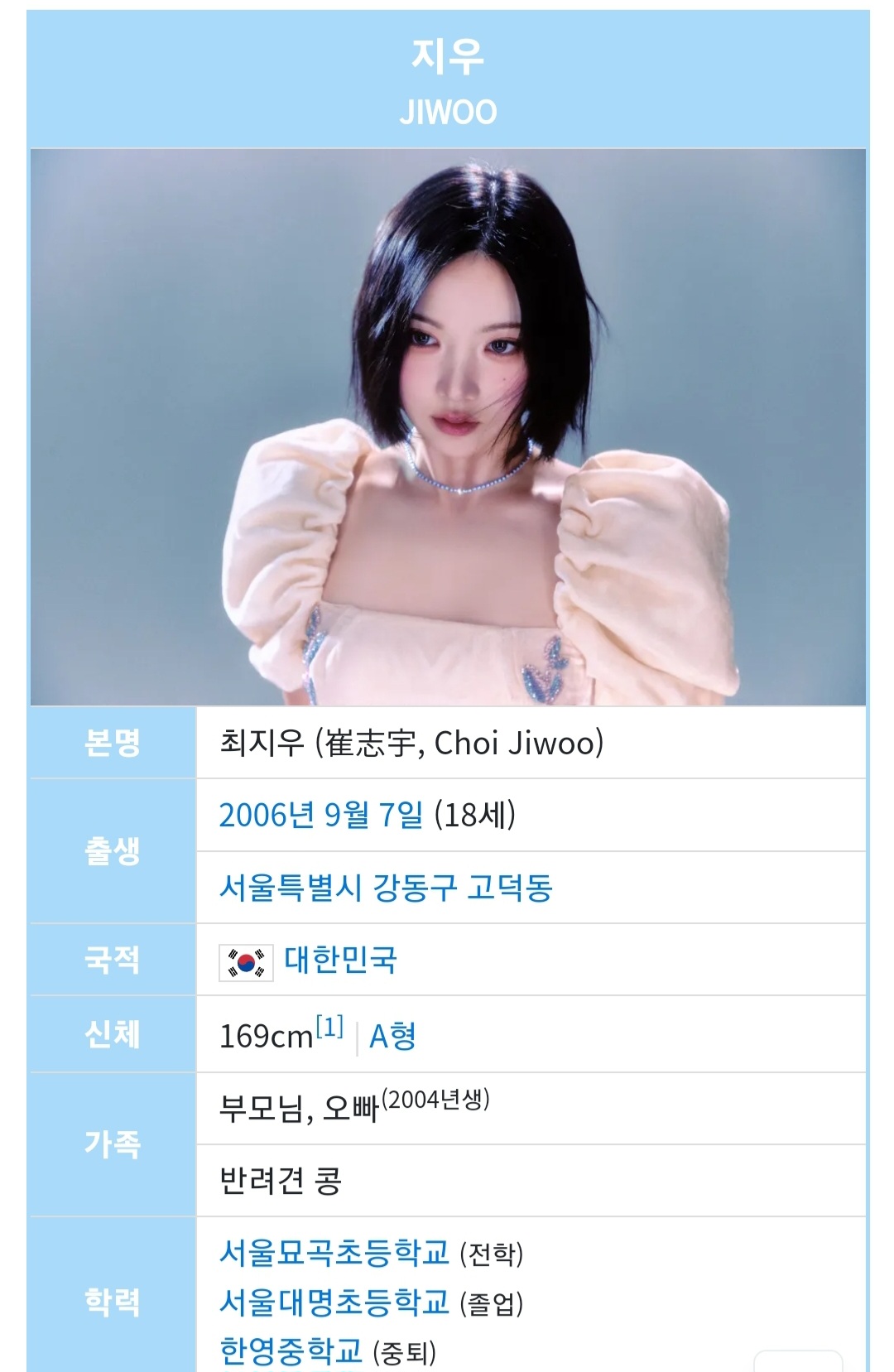Open the A형 blood type link
Screen dimensions: 894x1372
392,1036
